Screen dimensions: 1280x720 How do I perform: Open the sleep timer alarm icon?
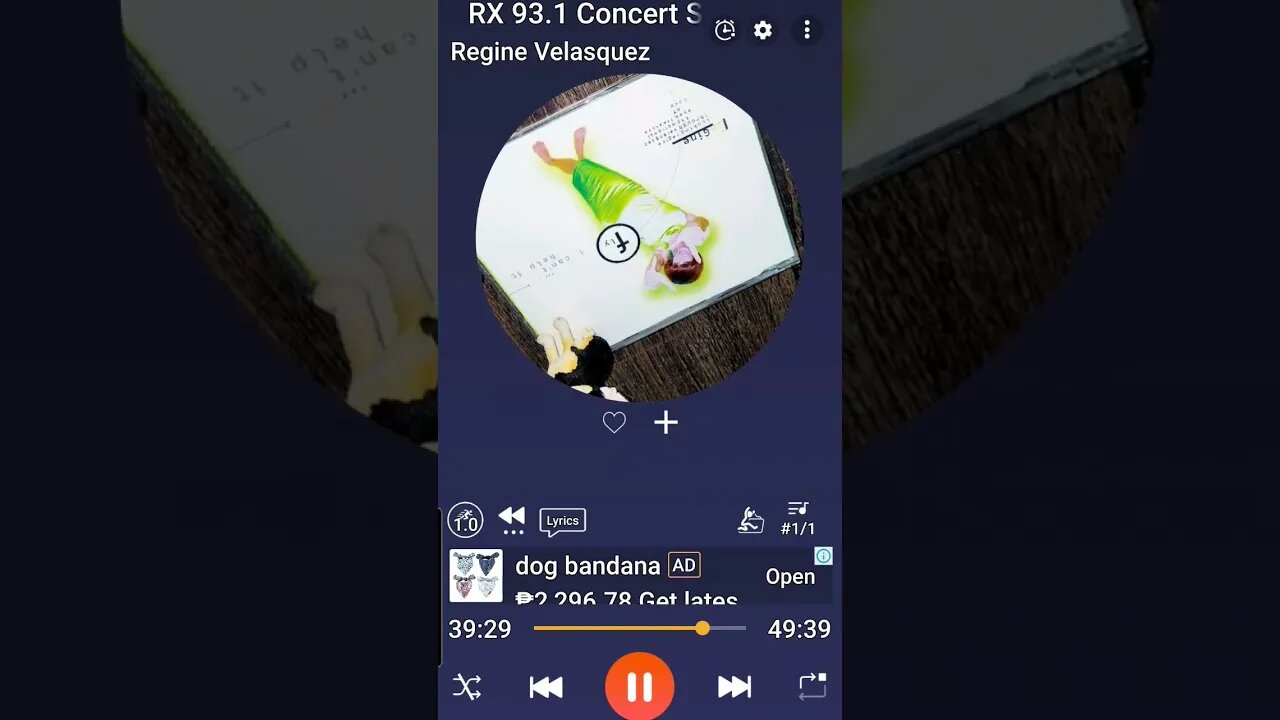click(x=725, y=31)
